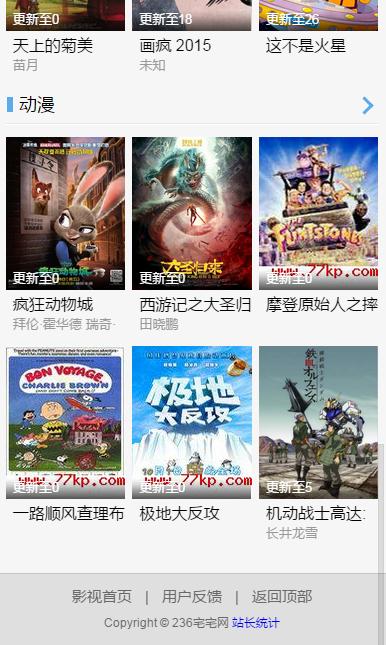Open 机动战士高达 poster

point(318,422)
